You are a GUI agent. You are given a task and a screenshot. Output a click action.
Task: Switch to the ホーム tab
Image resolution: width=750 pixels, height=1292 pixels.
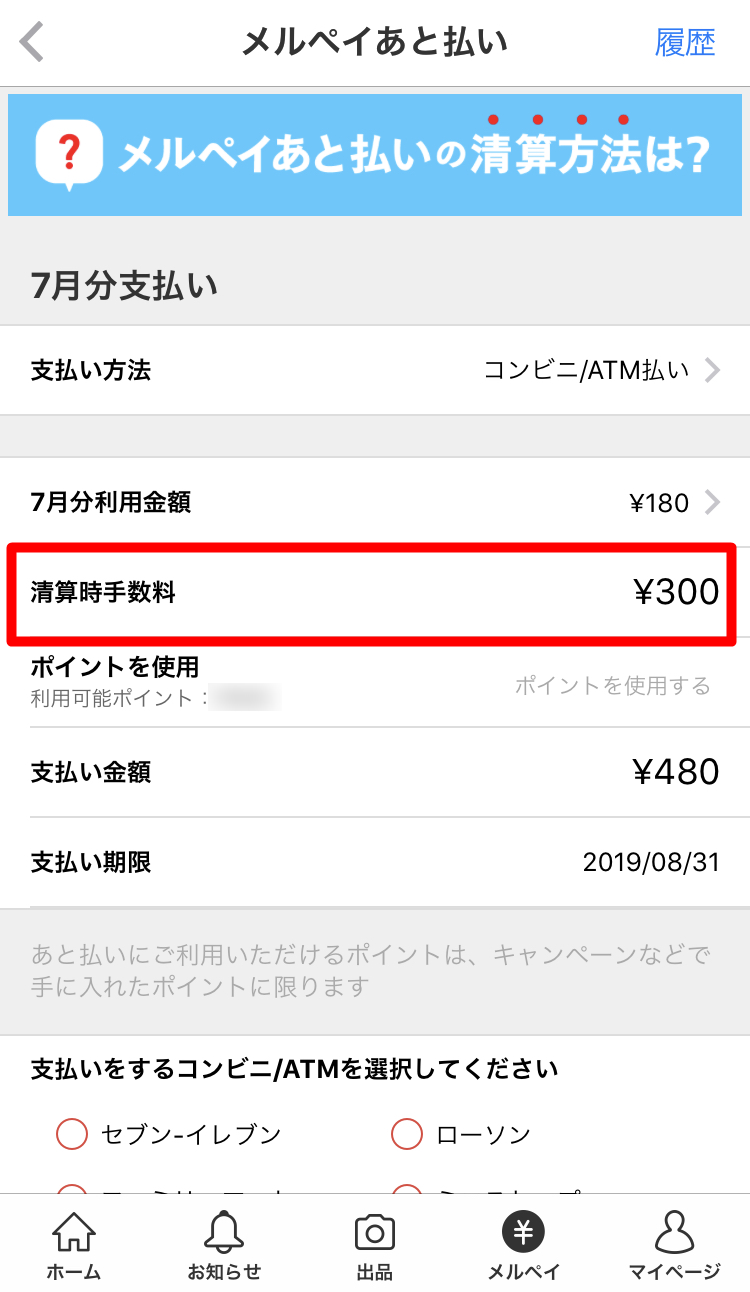74,1246
